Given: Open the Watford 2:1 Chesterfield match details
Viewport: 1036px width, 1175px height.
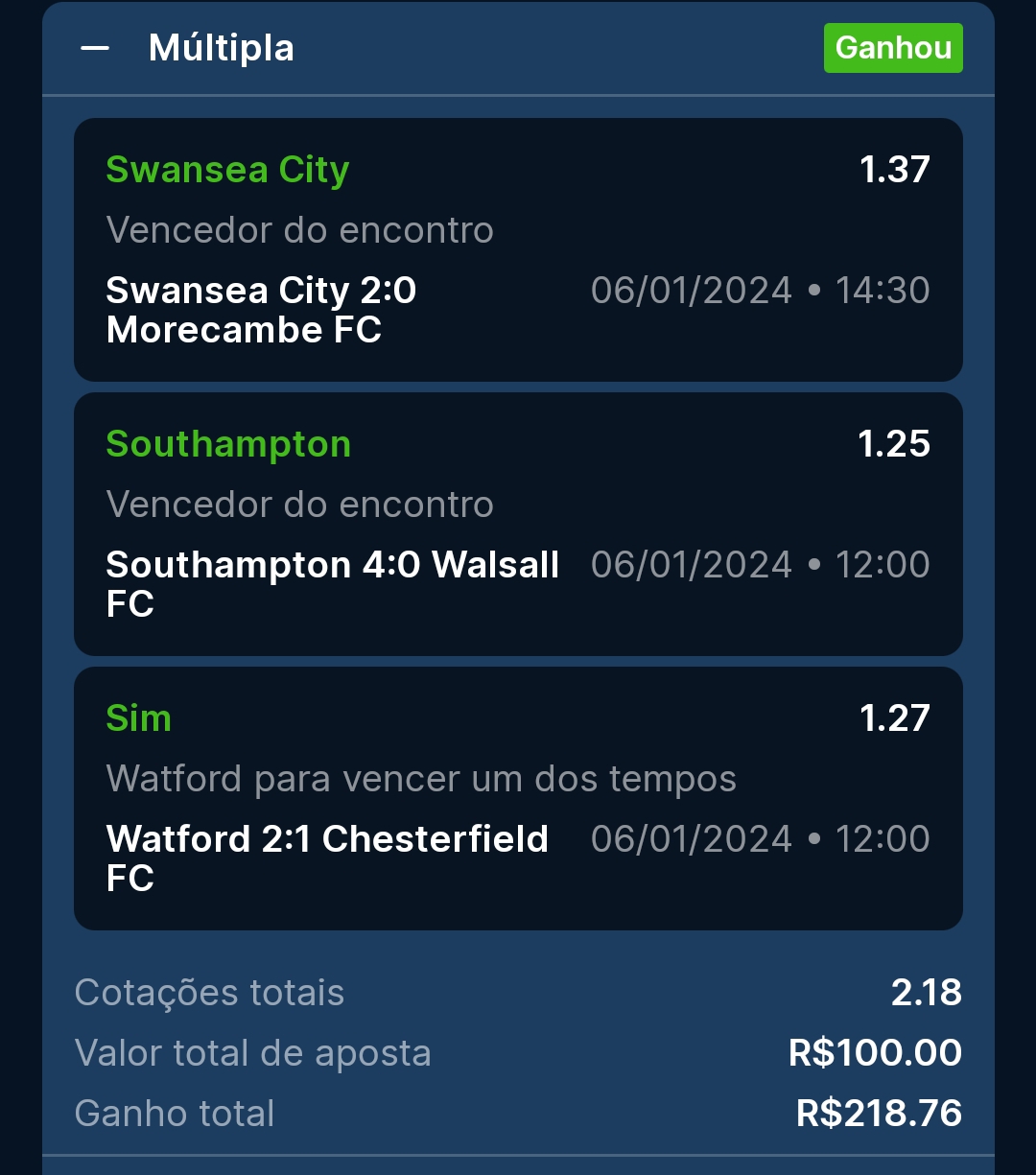Looking at the screenshot, I should point(327,858).
